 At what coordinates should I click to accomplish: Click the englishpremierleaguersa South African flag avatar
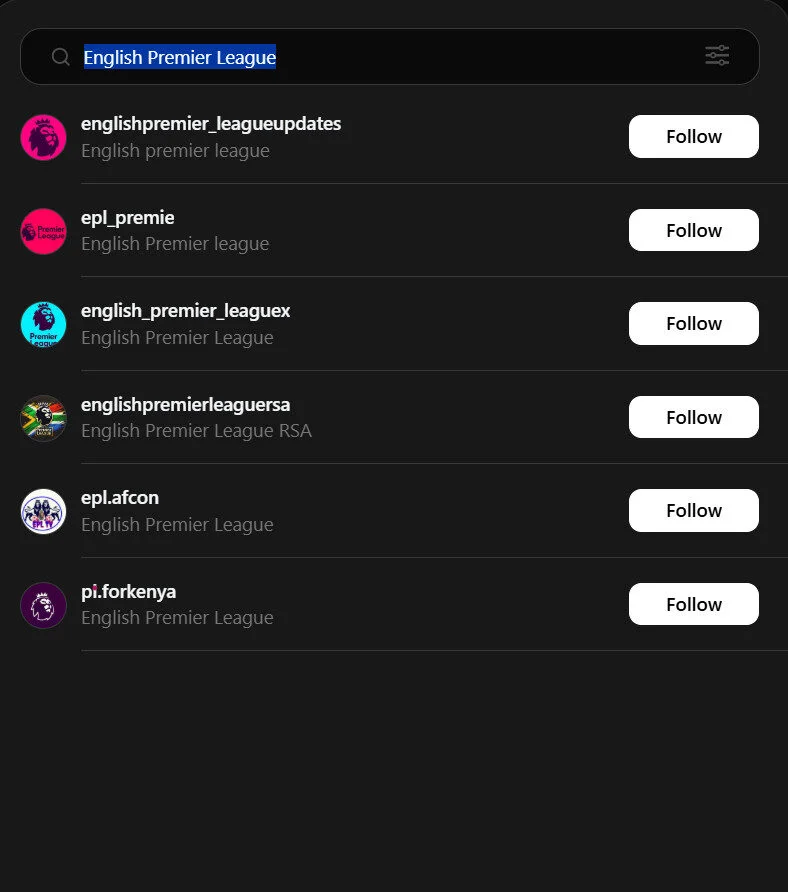43,418
